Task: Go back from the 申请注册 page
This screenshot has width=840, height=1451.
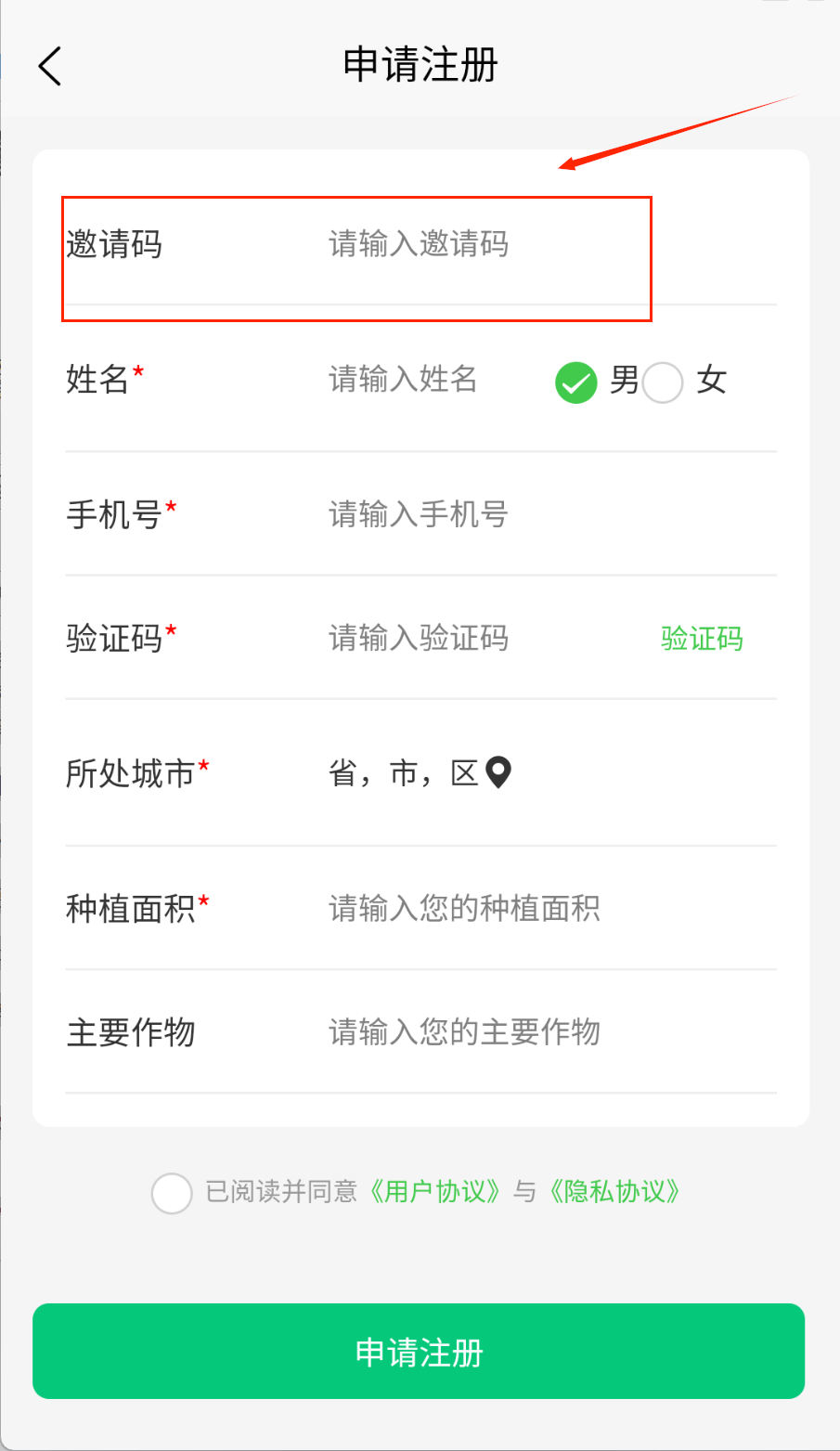Action: [50, 66]
